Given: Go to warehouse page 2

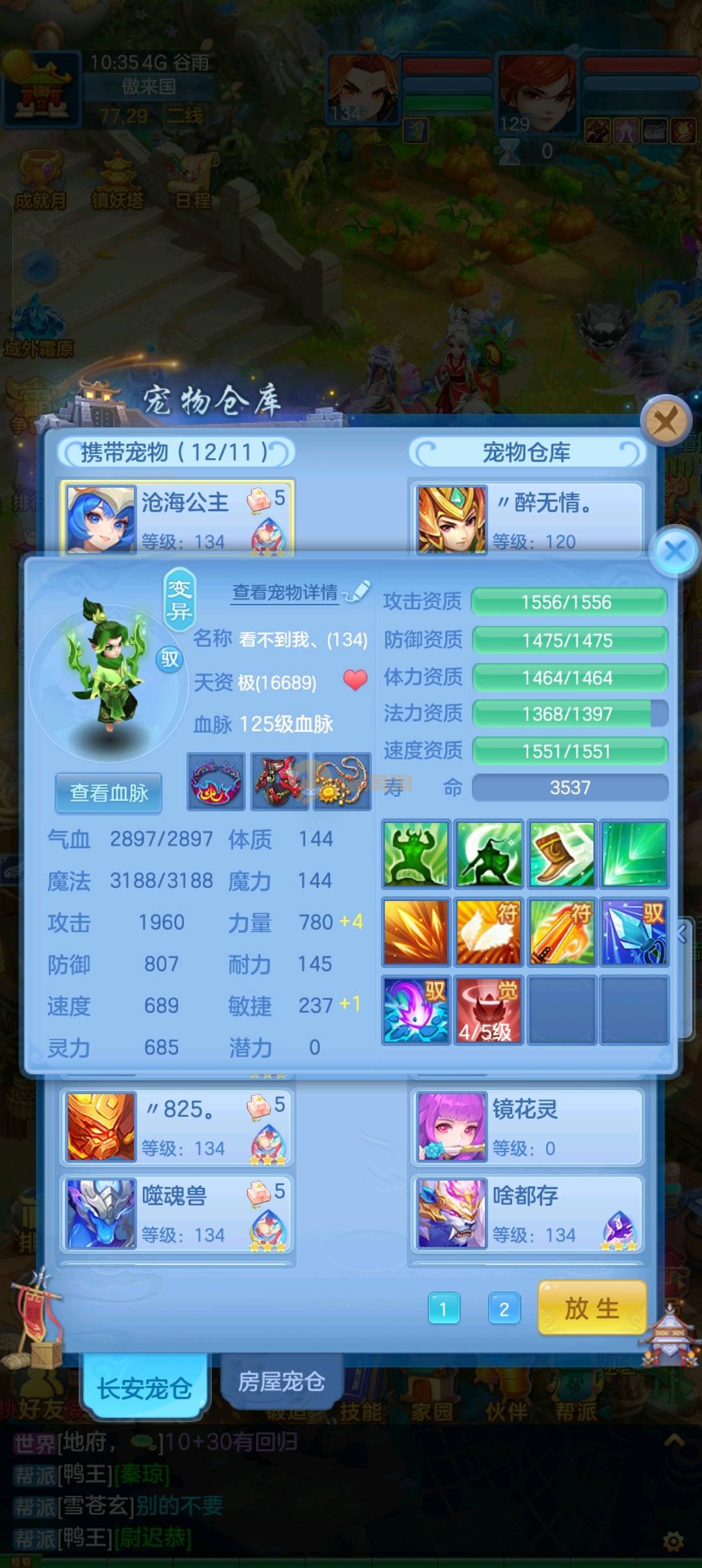Looking at the screenshot, I should tap(504, 1309).
